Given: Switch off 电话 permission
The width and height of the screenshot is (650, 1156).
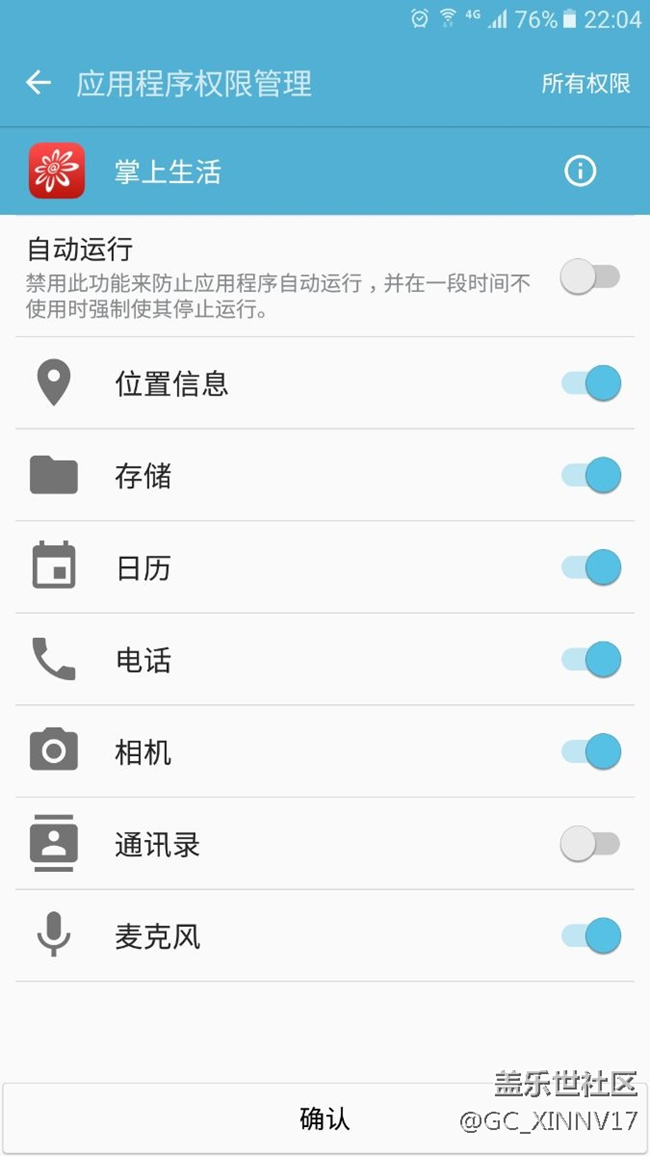Looking at the screenshot, I should click(591, 659).
